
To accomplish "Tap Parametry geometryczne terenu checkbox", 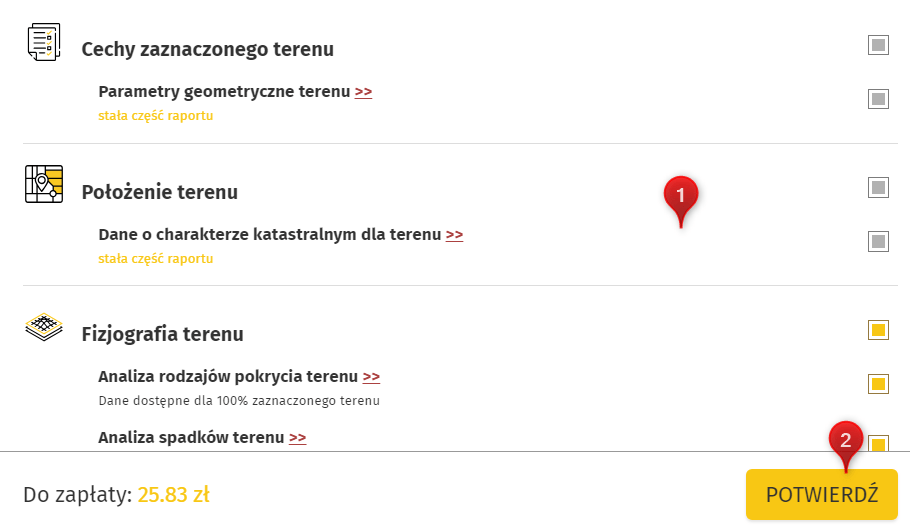I will tap(878, 99).
